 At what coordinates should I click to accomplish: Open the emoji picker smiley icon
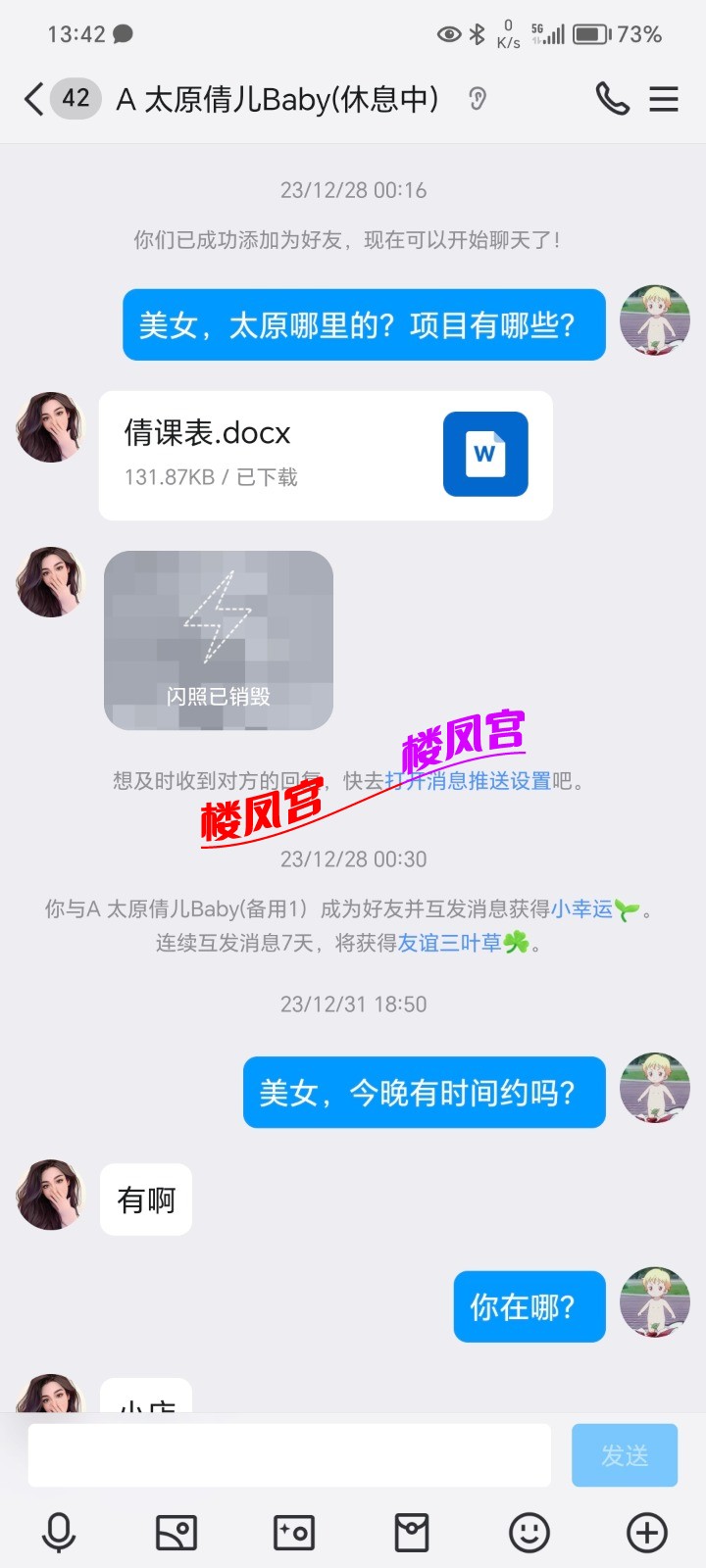(x=529, y=1534)
